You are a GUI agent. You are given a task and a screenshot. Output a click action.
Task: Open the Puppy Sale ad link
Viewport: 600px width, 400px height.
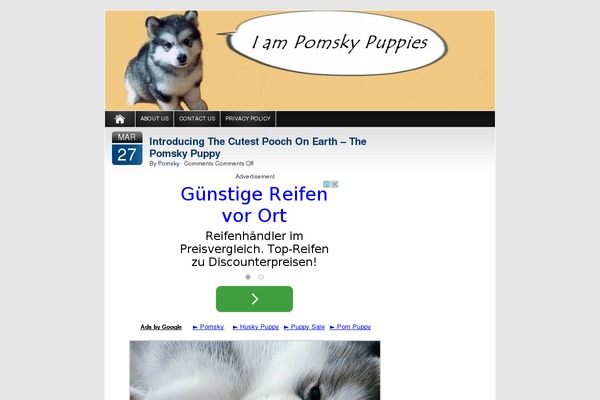coord(306,327)
